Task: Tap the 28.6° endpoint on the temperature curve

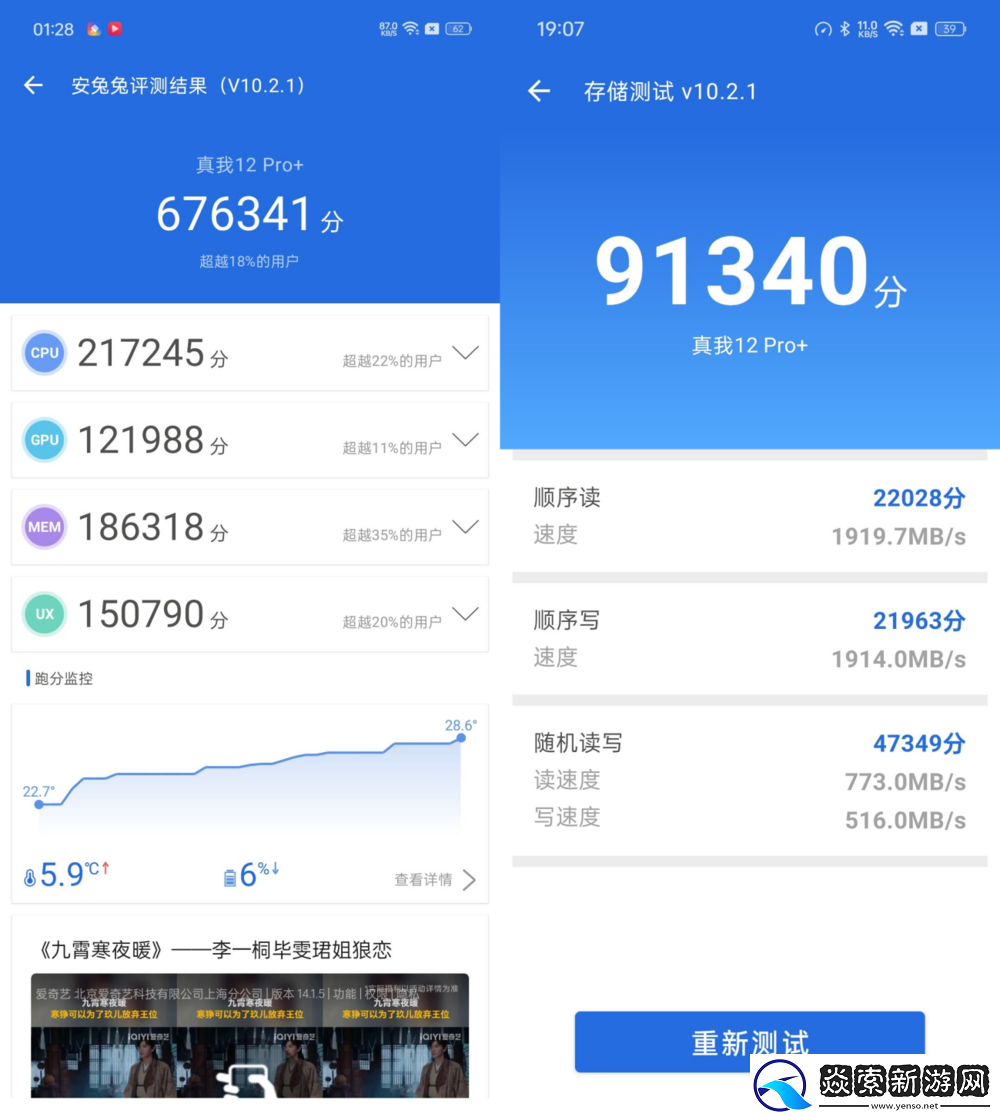Action: coord(461,738)
